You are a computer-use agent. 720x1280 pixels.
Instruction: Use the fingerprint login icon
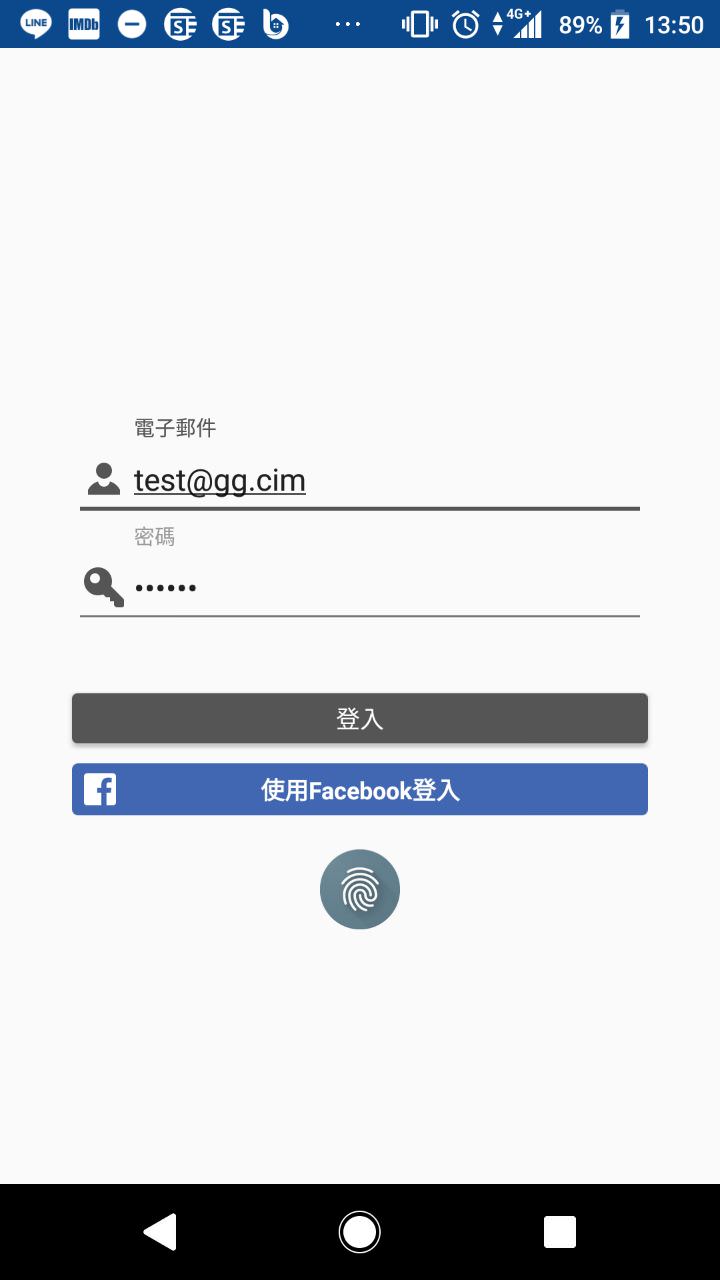tap(360, 889)
